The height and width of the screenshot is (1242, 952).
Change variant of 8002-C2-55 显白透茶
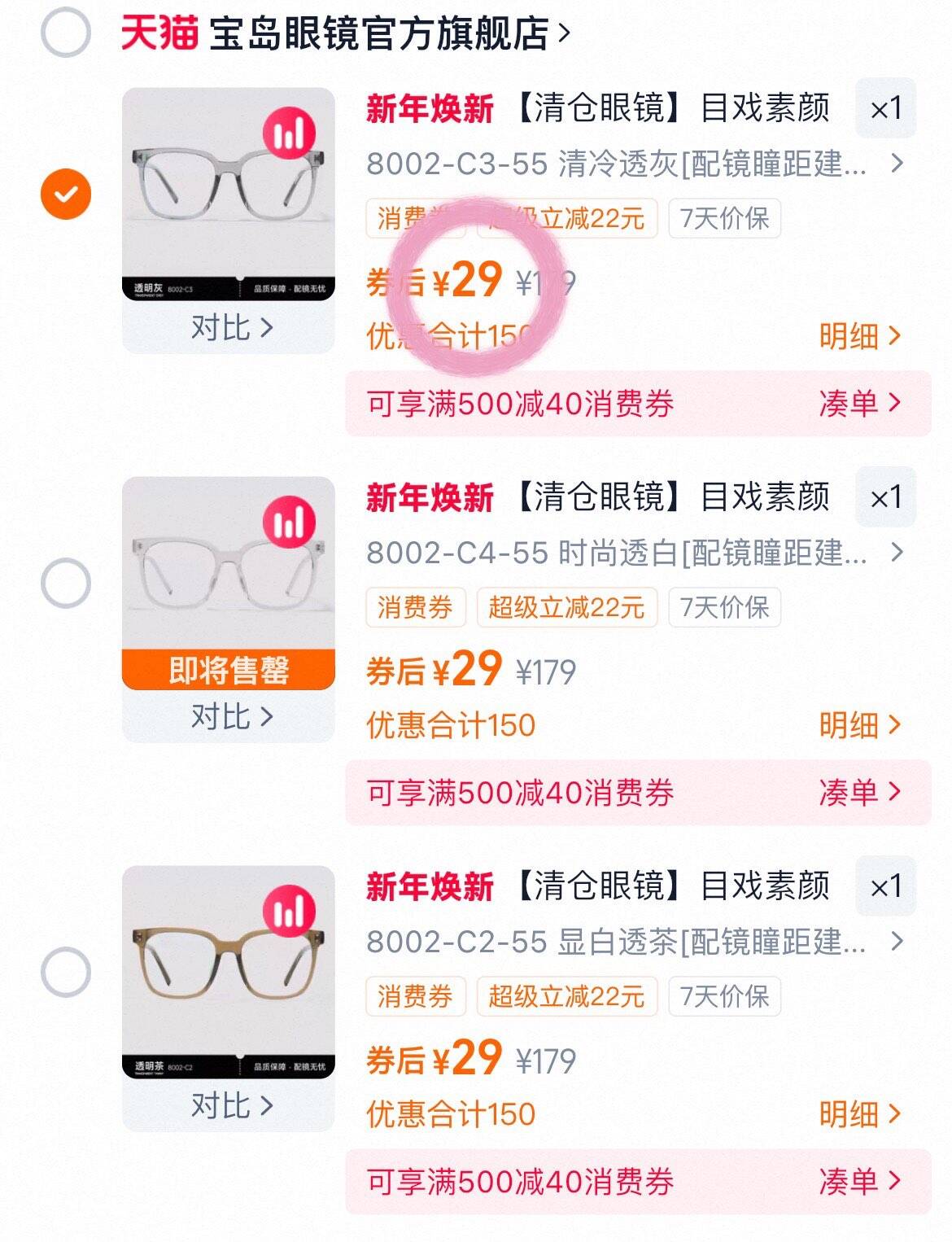point(635,942)
